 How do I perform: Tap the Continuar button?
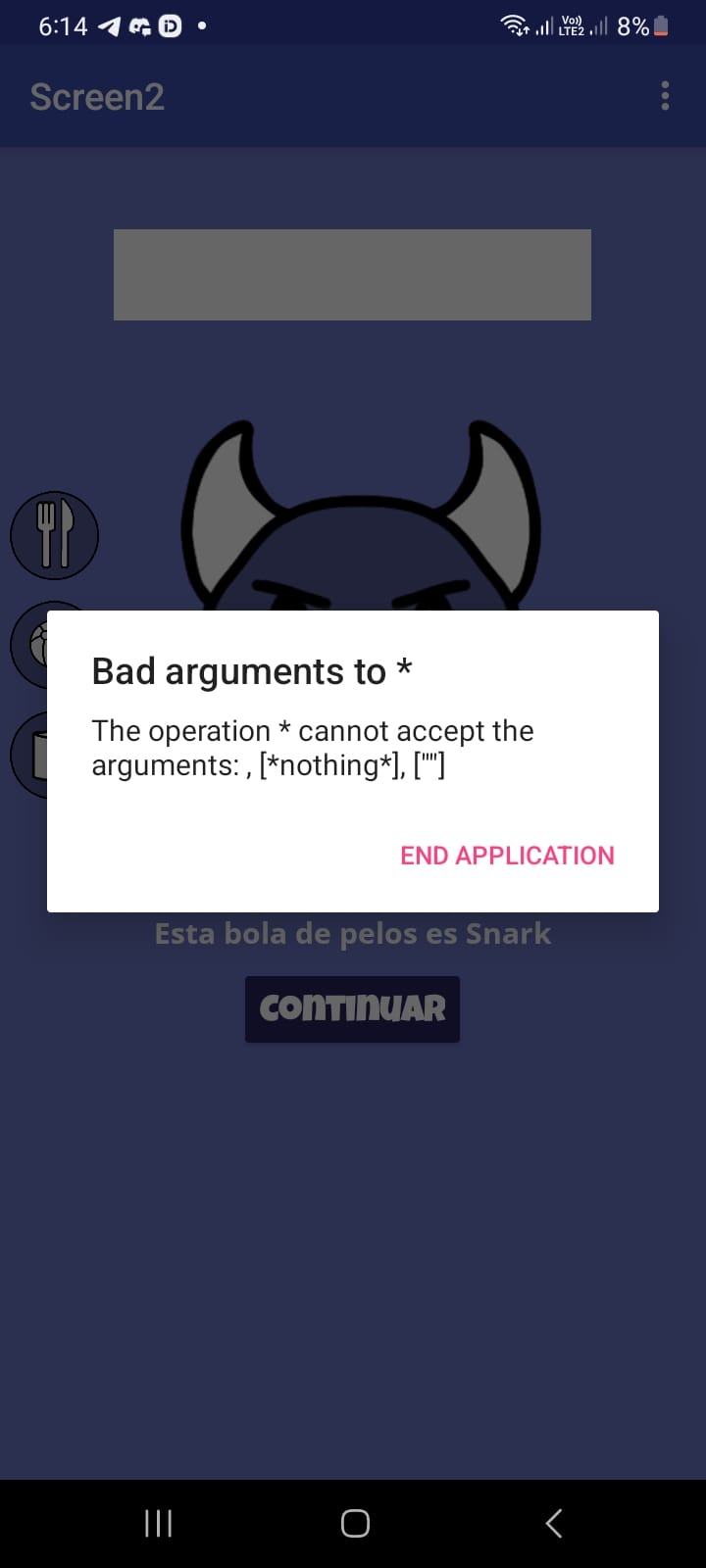(x=352, y=1008)
